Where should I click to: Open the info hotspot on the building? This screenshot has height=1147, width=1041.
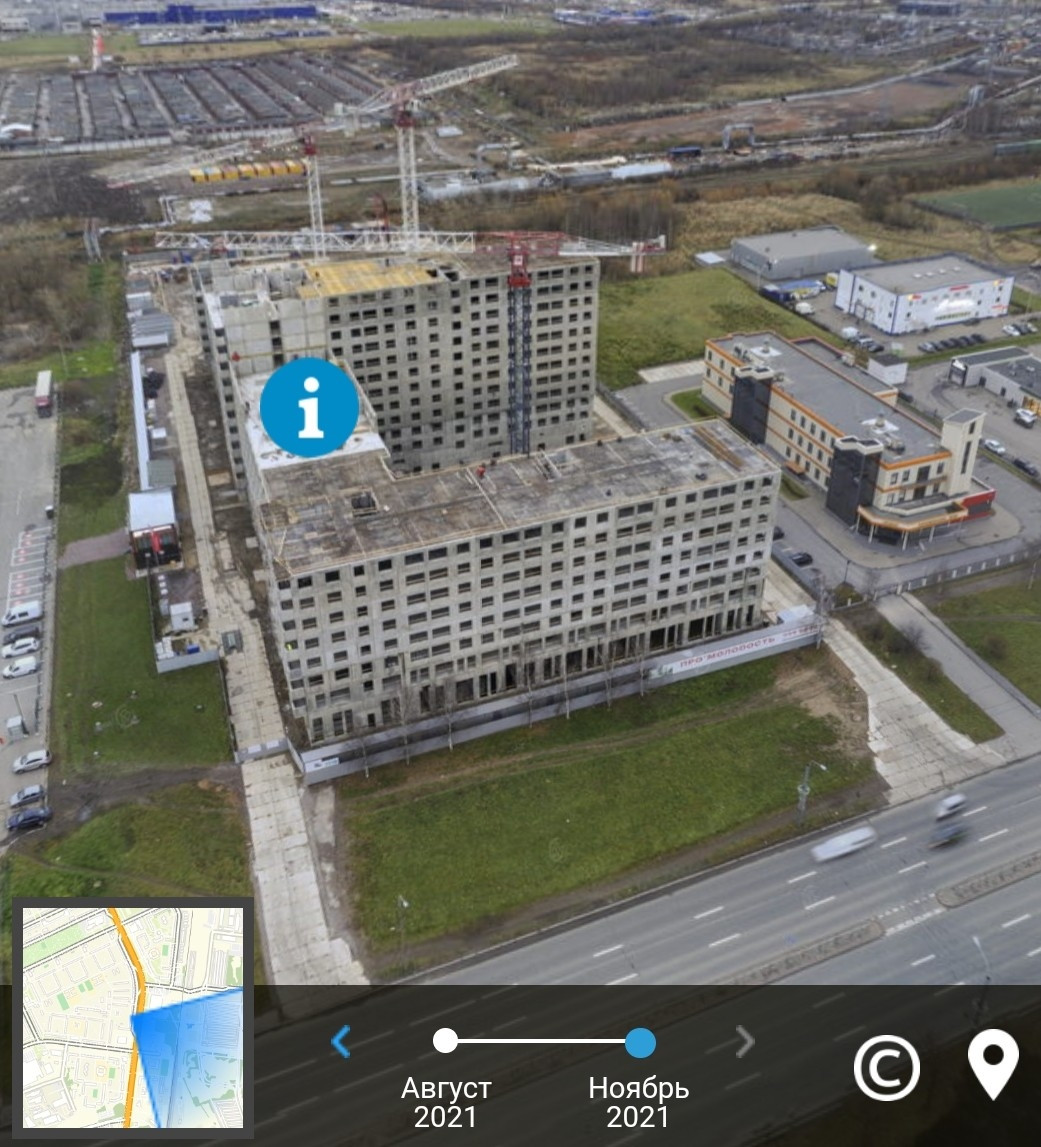pyautogui.click(x=309, y=407)
